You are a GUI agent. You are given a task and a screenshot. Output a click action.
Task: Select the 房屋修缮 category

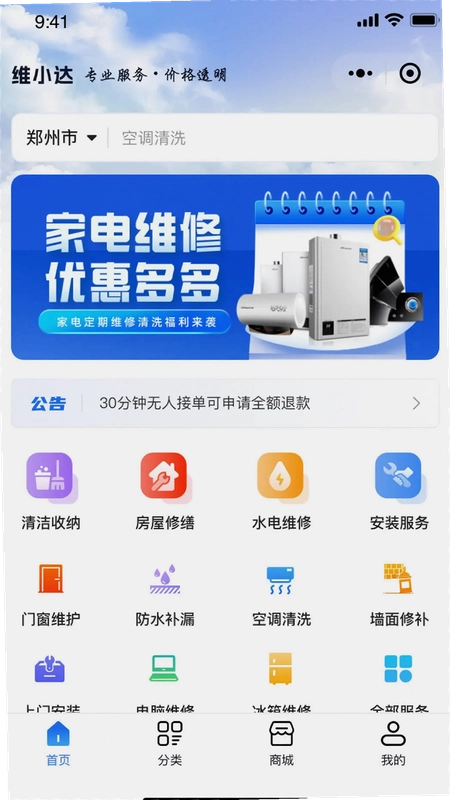pyautogui.click(x=165, y=492)
